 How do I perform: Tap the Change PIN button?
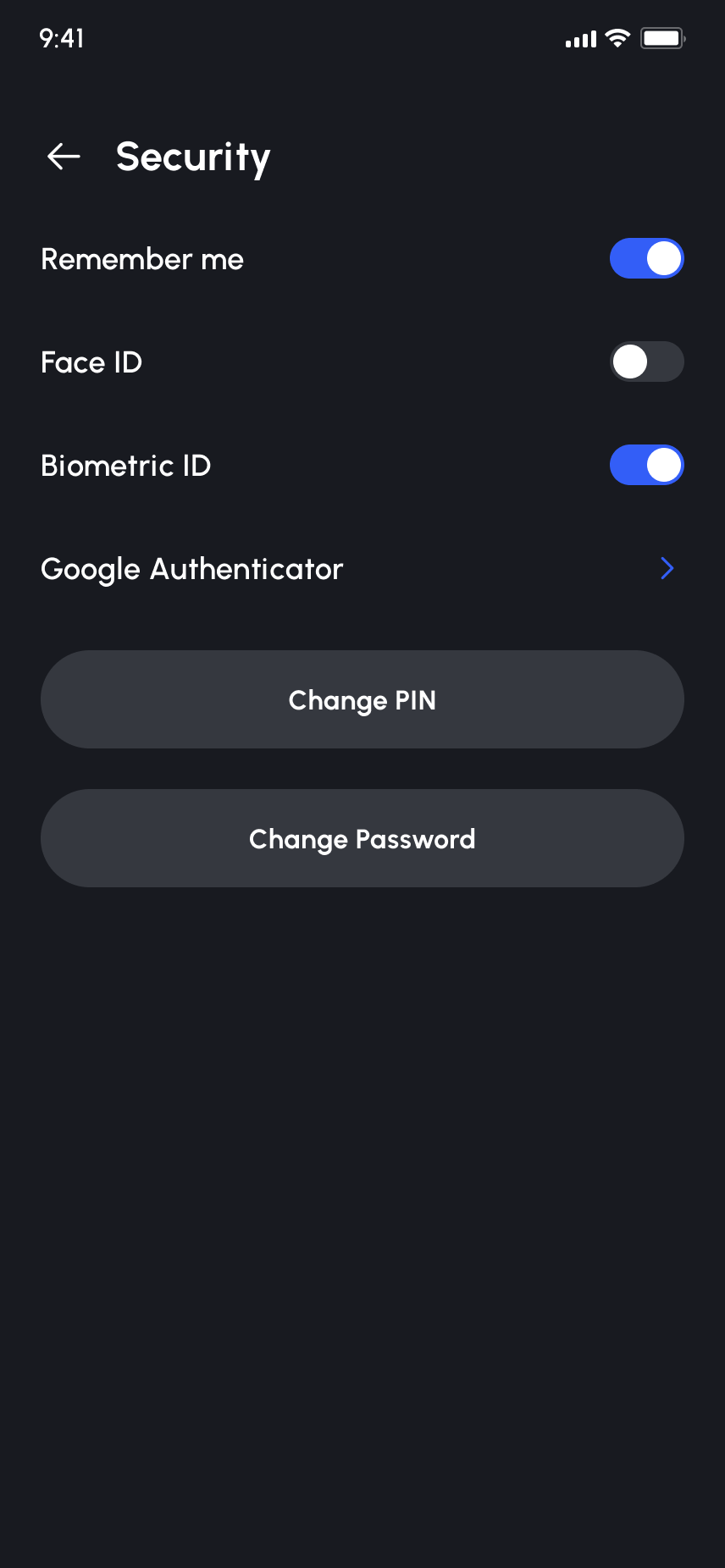[x=362, y=699]
